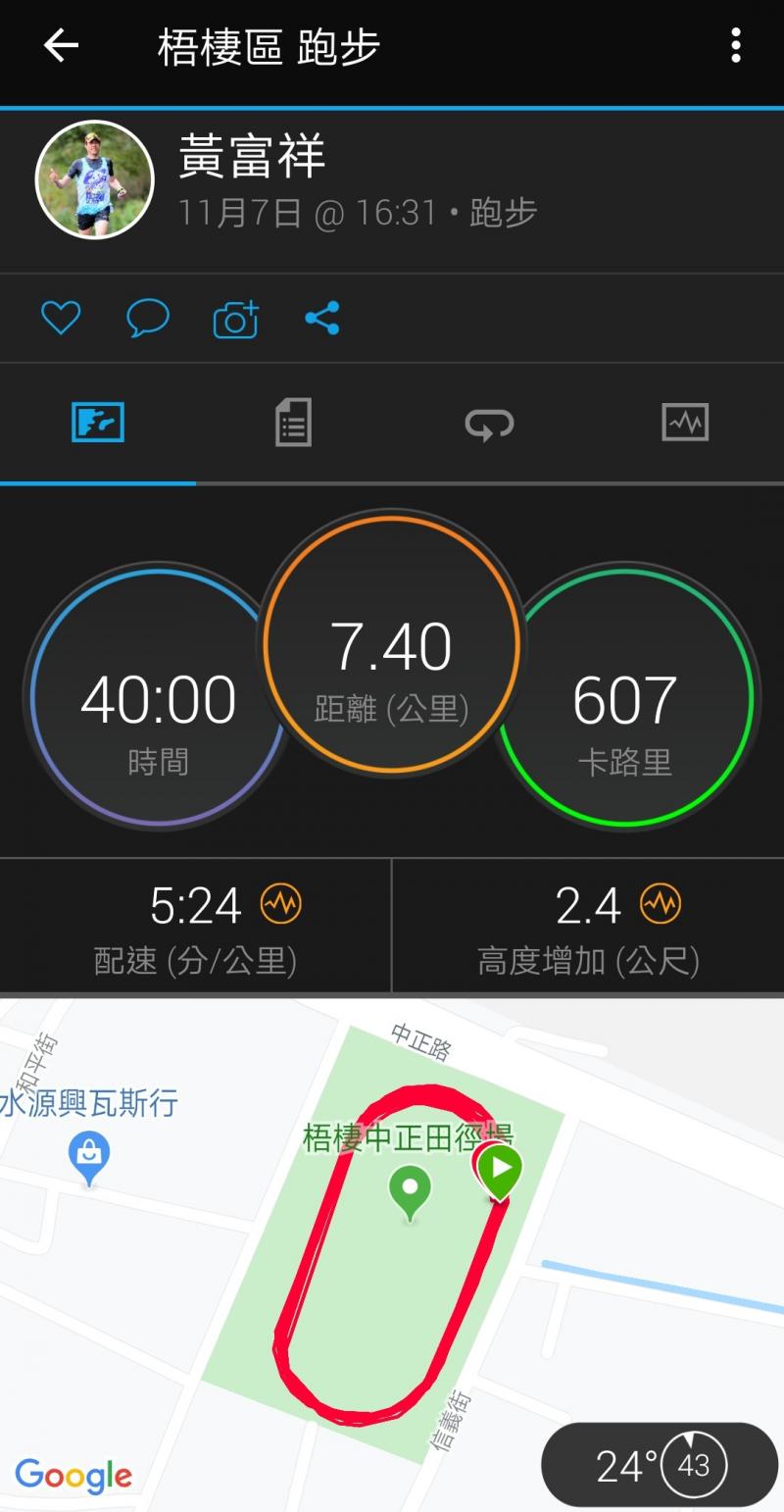Select the overview tab

98,423
